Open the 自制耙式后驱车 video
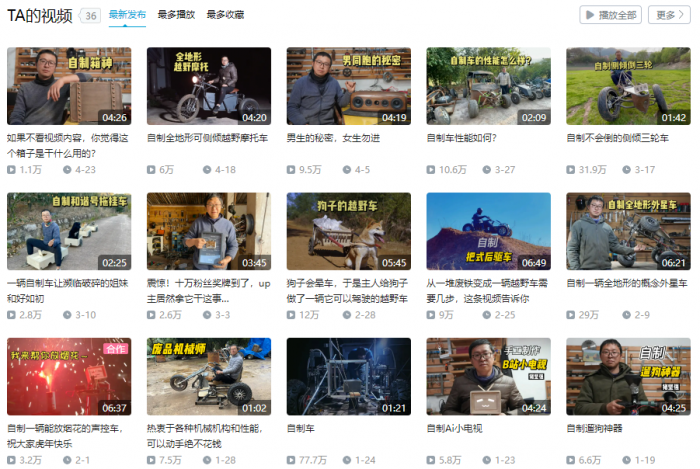This screenshot has width=700, height=469. tap(488, 231)
